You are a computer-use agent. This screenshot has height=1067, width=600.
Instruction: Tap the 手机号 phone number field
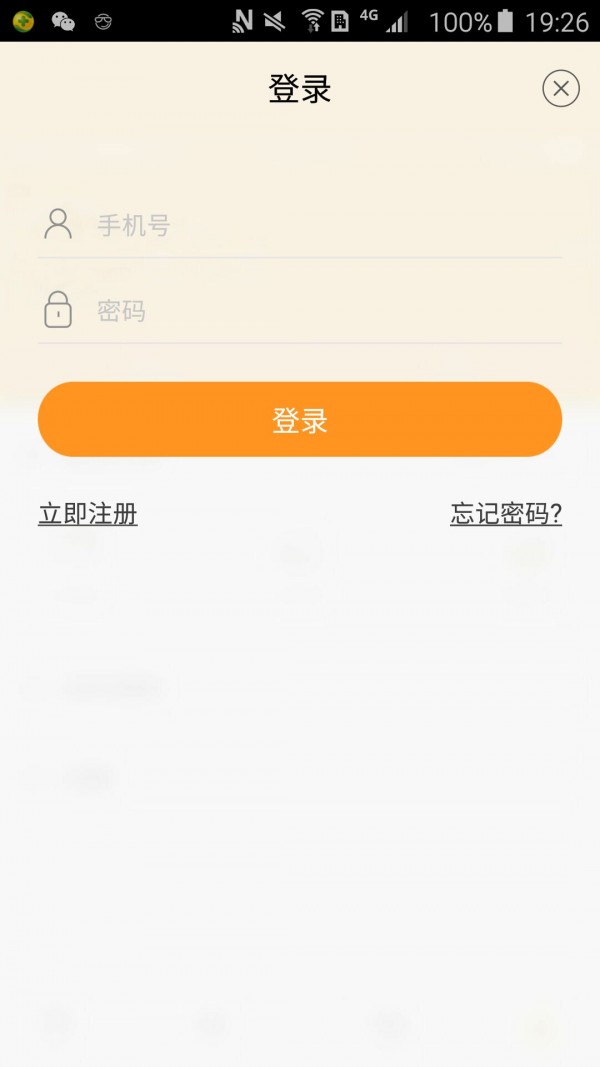click(x=320, y=225)
